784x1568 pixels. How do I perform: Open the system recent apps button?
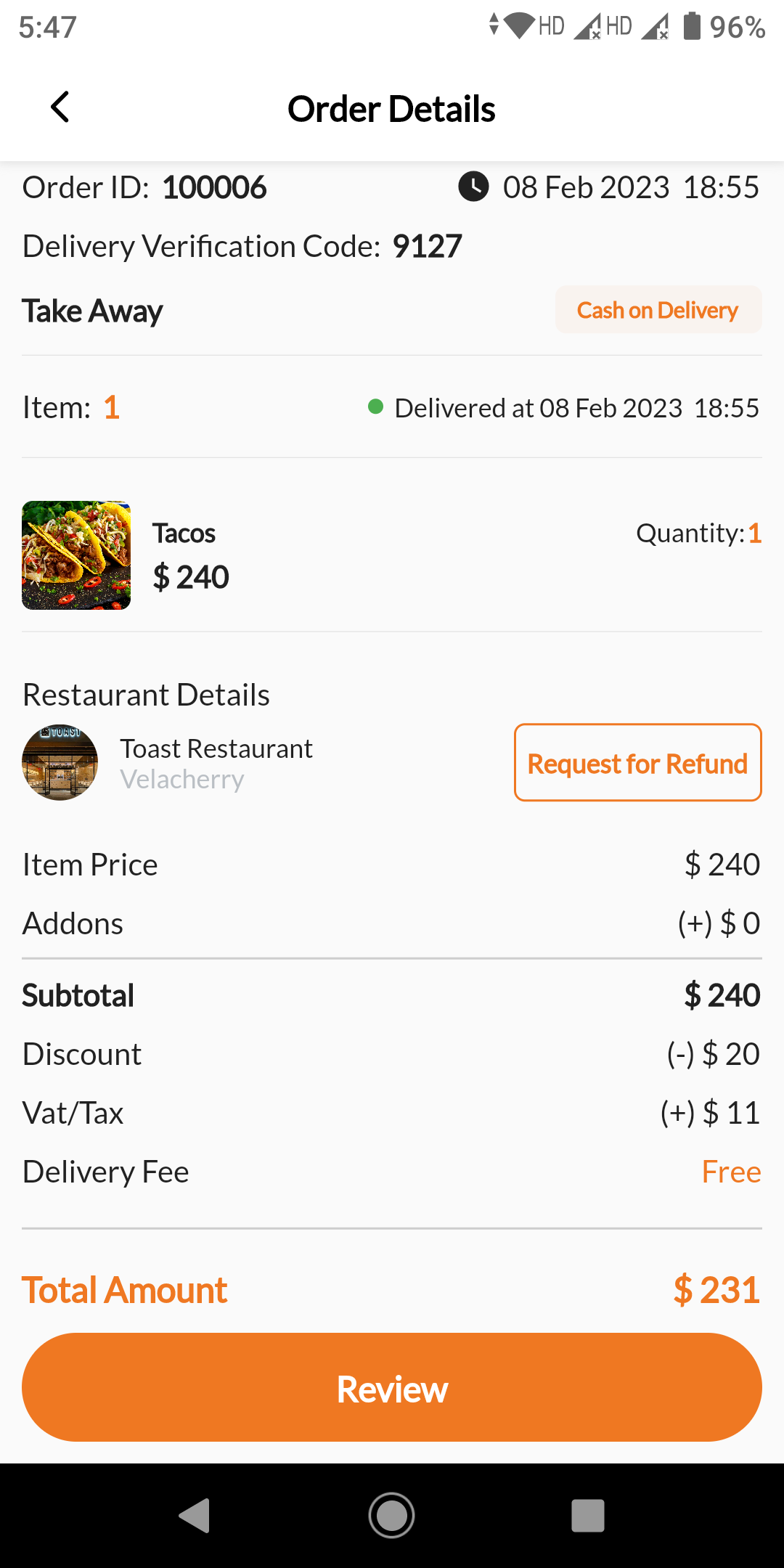588,1515
